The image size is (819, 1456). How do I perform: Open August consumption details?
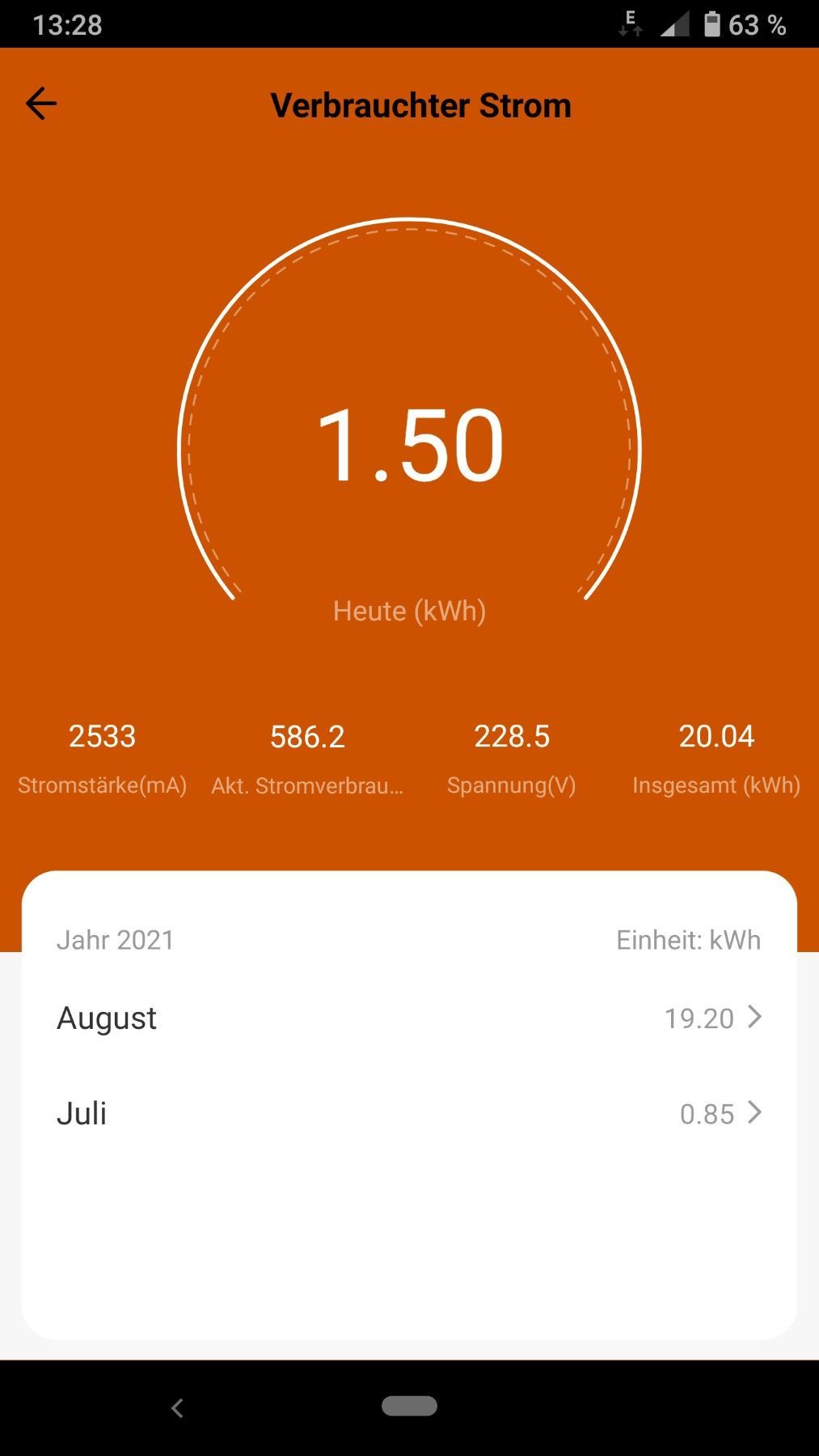click(x=409, y=1018)
